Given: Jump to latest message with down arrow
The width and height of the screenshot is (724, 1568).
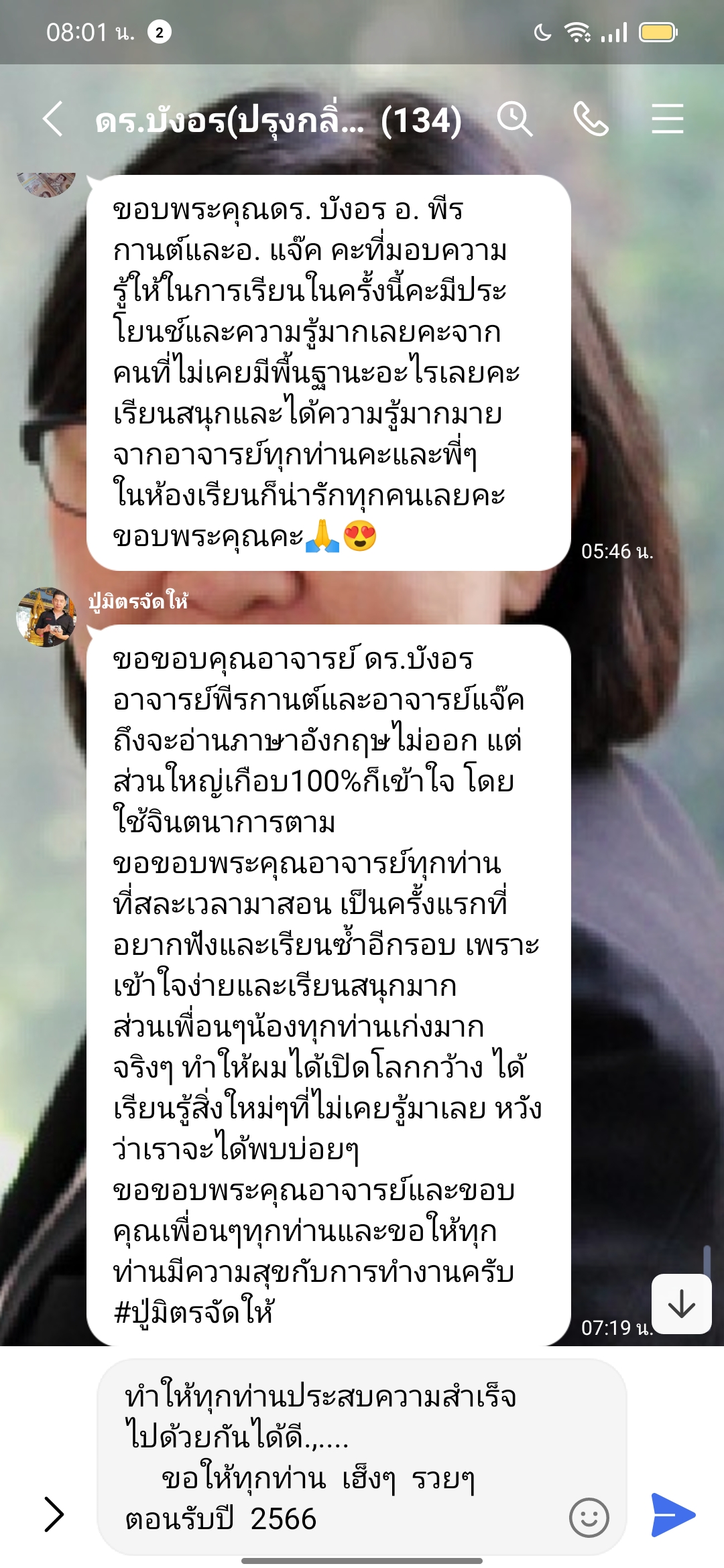Looking at the screenshot, I should click(x=681, y=1304).
